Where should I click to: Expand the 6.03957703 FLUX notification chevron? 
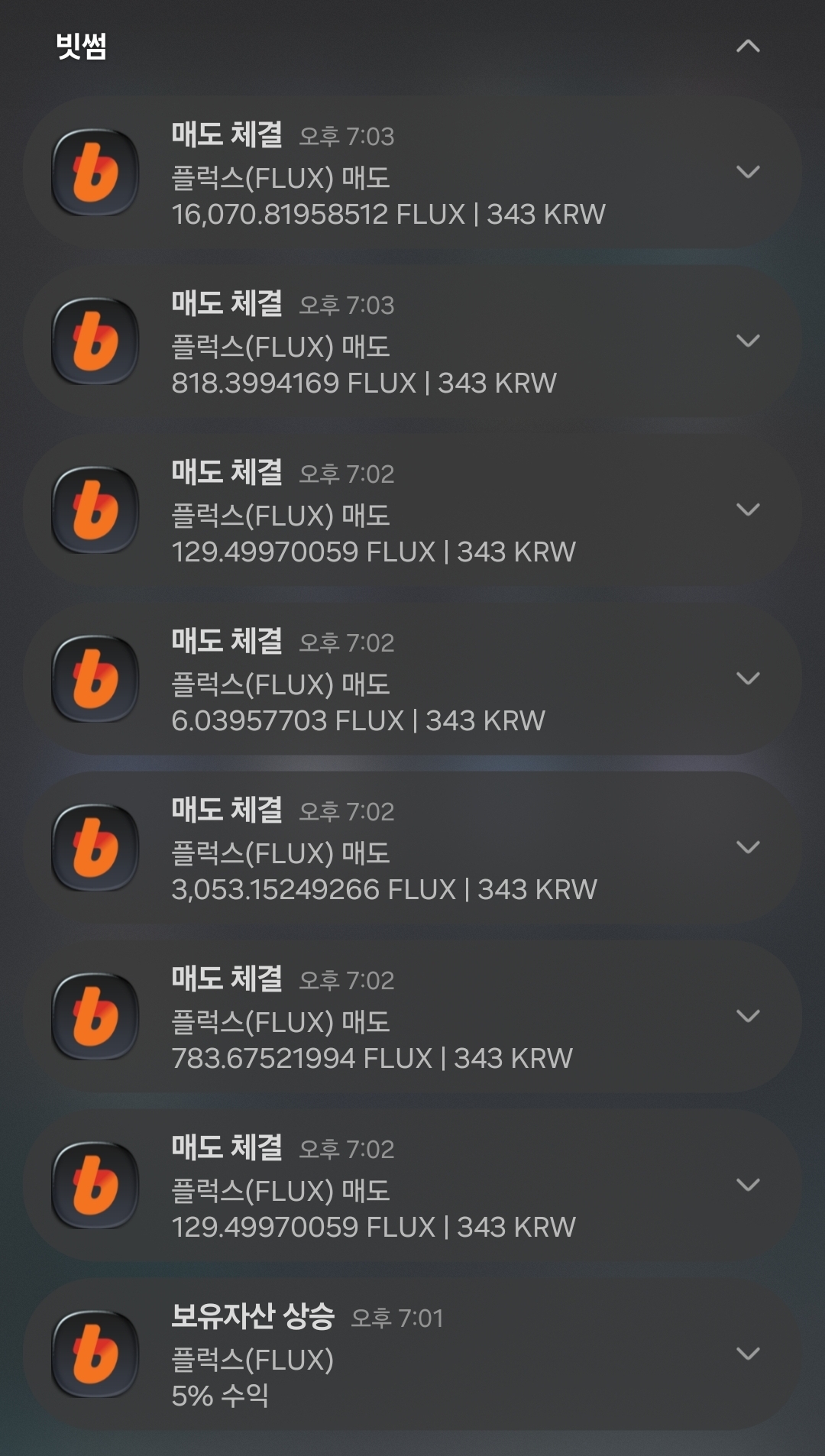(748, 678)
